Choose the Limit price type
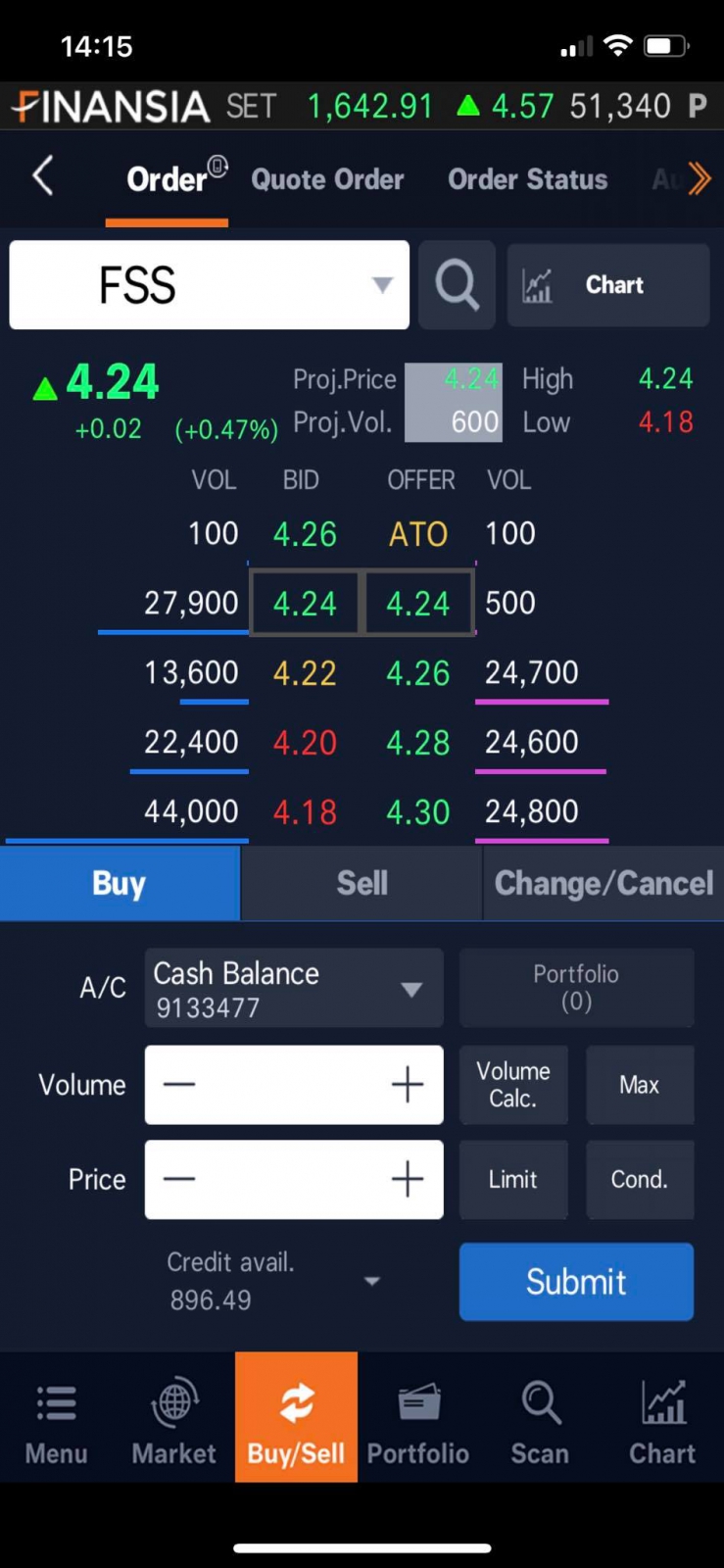The image size is (724, 1568). (513, 1179)
